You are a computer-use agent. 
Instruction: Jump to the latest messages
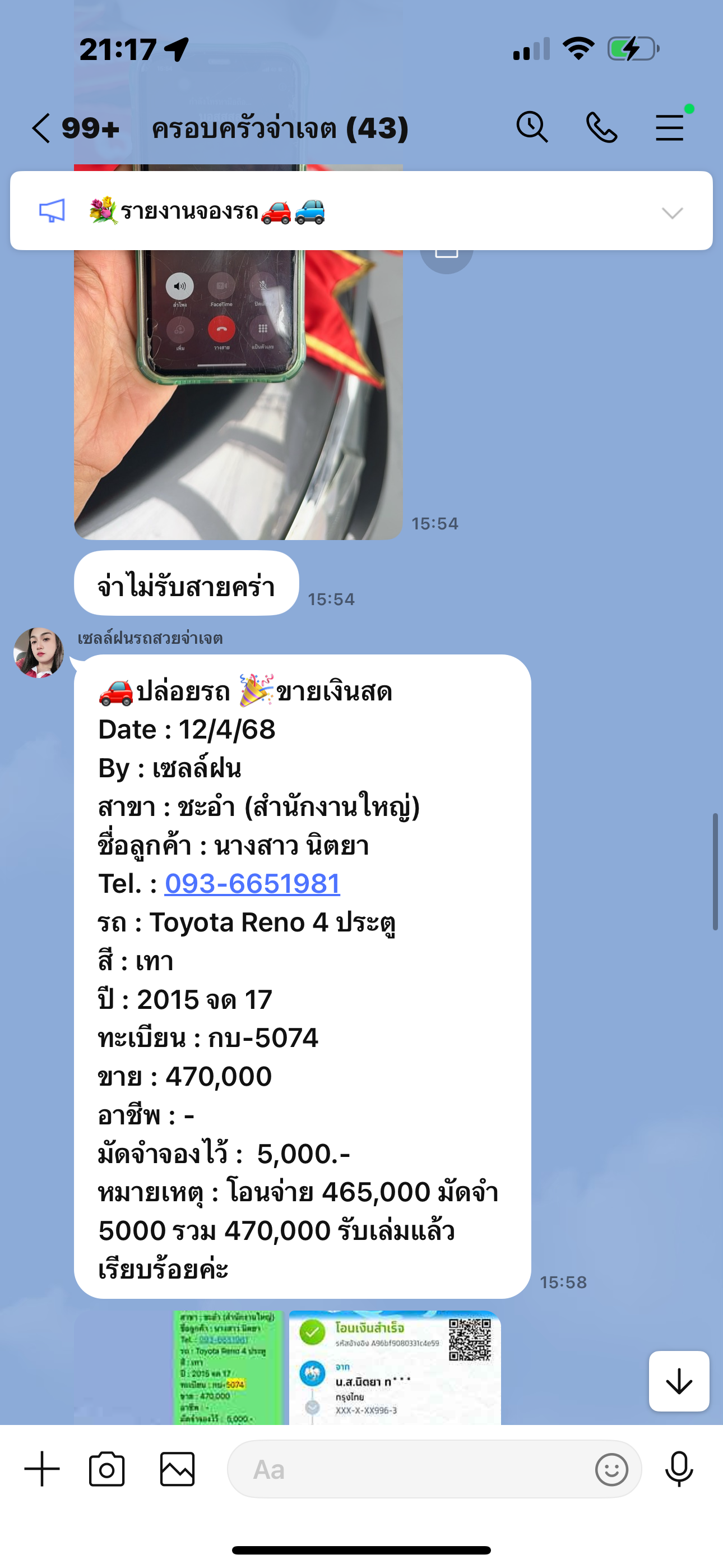679,1381
